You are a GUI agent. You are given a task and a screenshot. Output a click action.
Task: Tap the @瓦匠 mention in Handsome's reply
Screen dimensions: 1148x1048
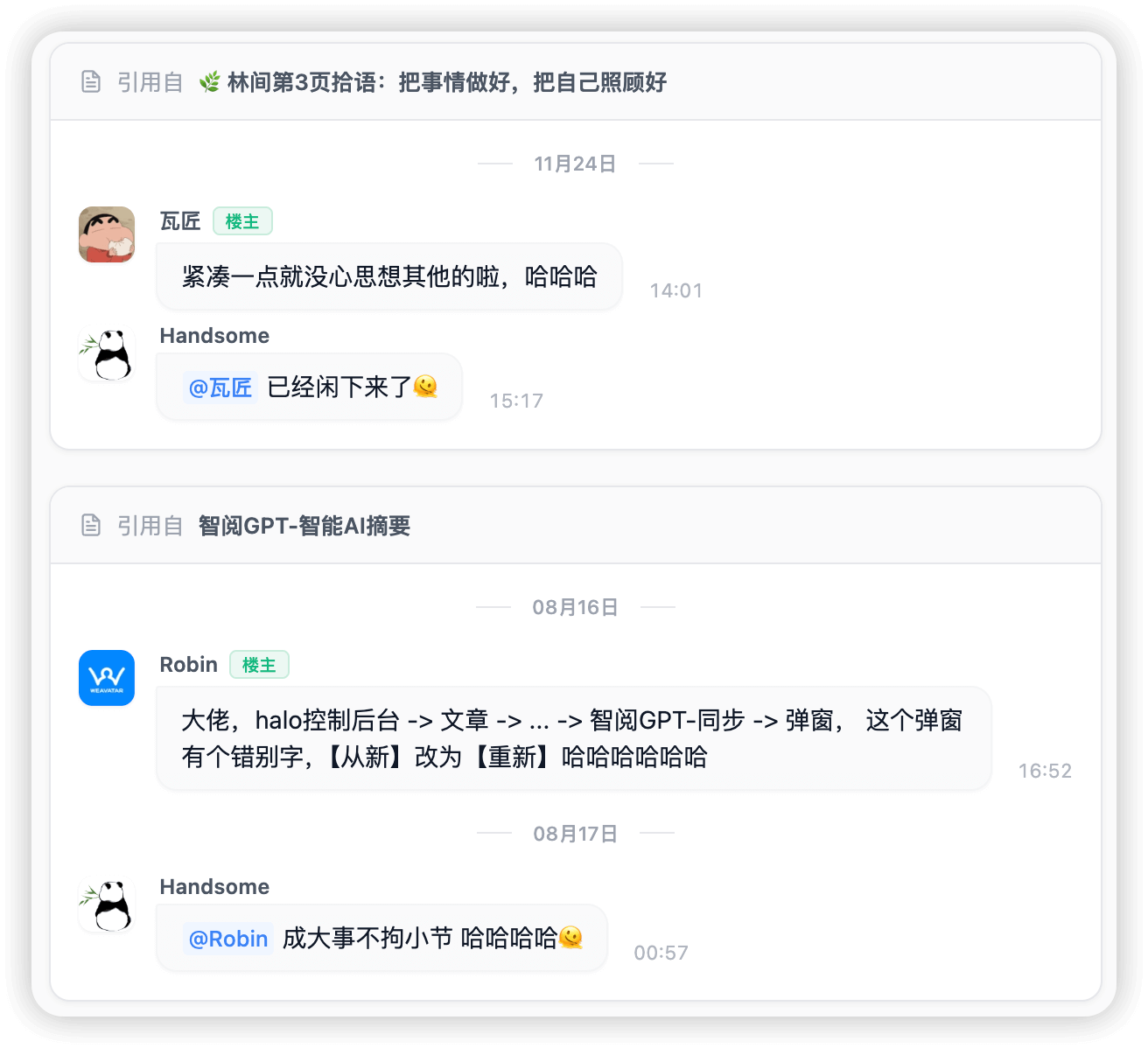220,388
